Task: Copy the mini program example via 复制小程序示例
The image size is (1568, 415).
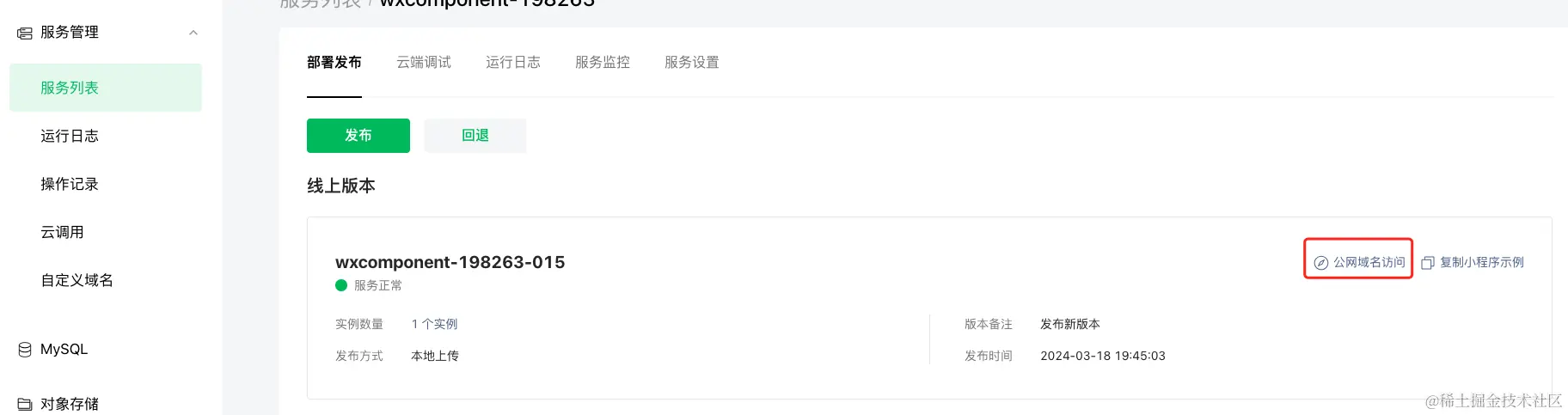Action: point(1473,262)
